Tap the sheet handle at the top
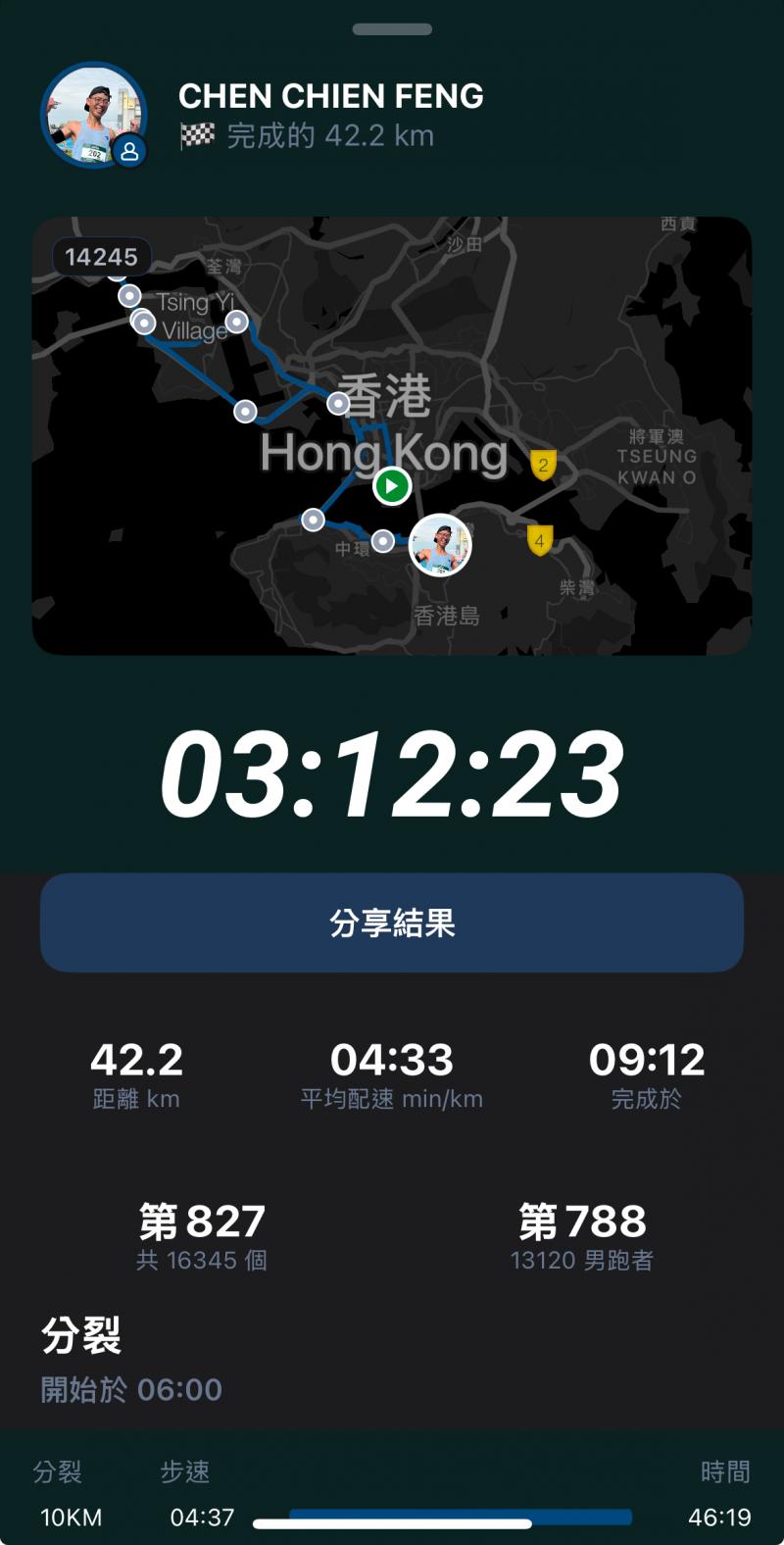Viewport: 784px width, 1545px height. coord(392,29)
